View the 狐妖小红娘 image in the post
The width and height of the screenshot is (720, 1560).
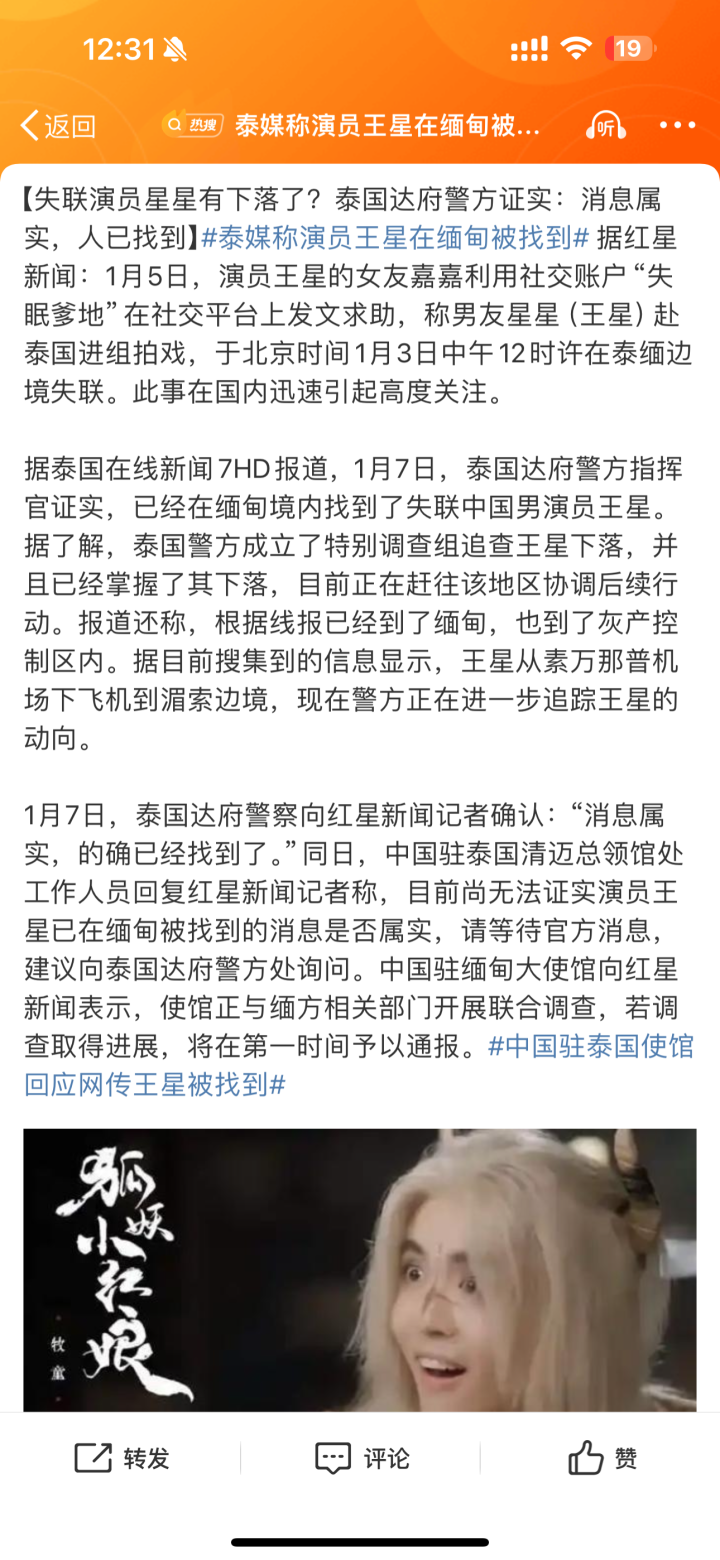360,1270
